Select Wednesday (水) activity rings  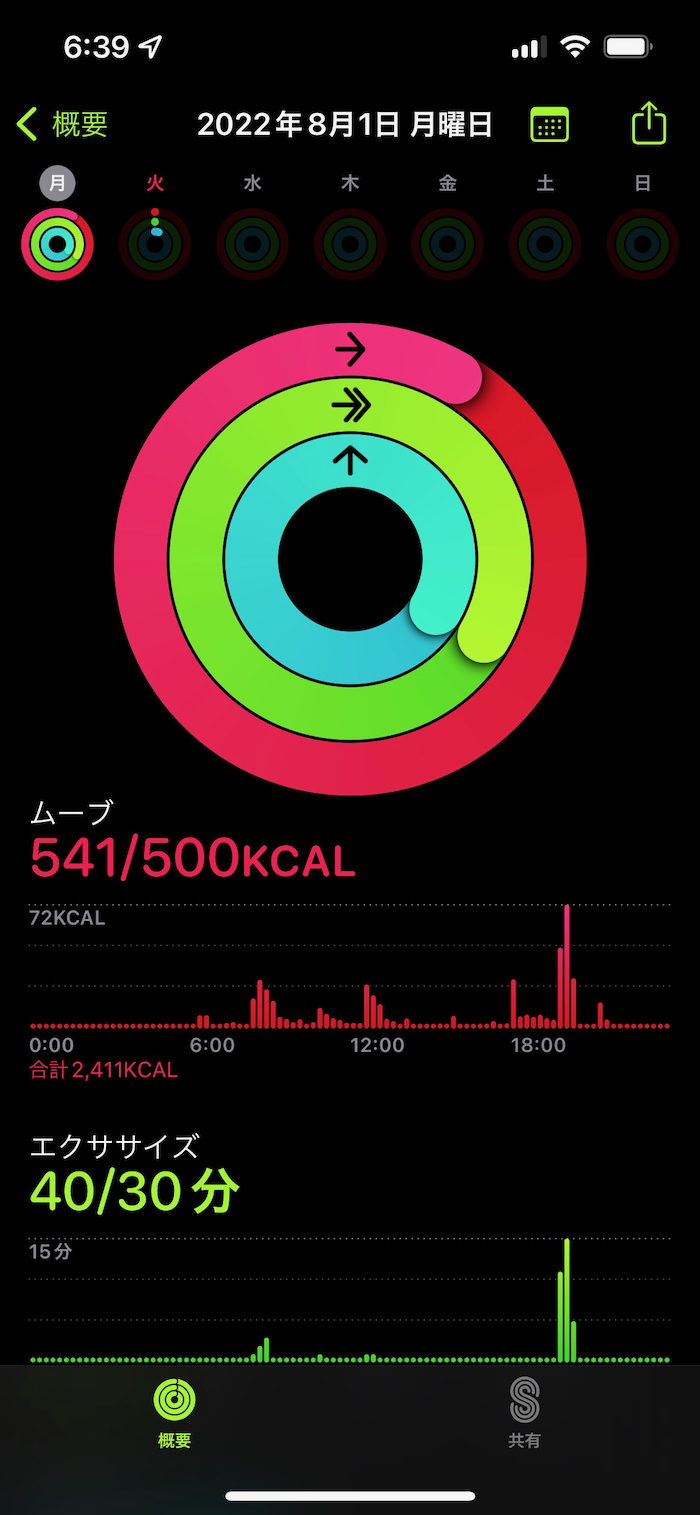252,244
